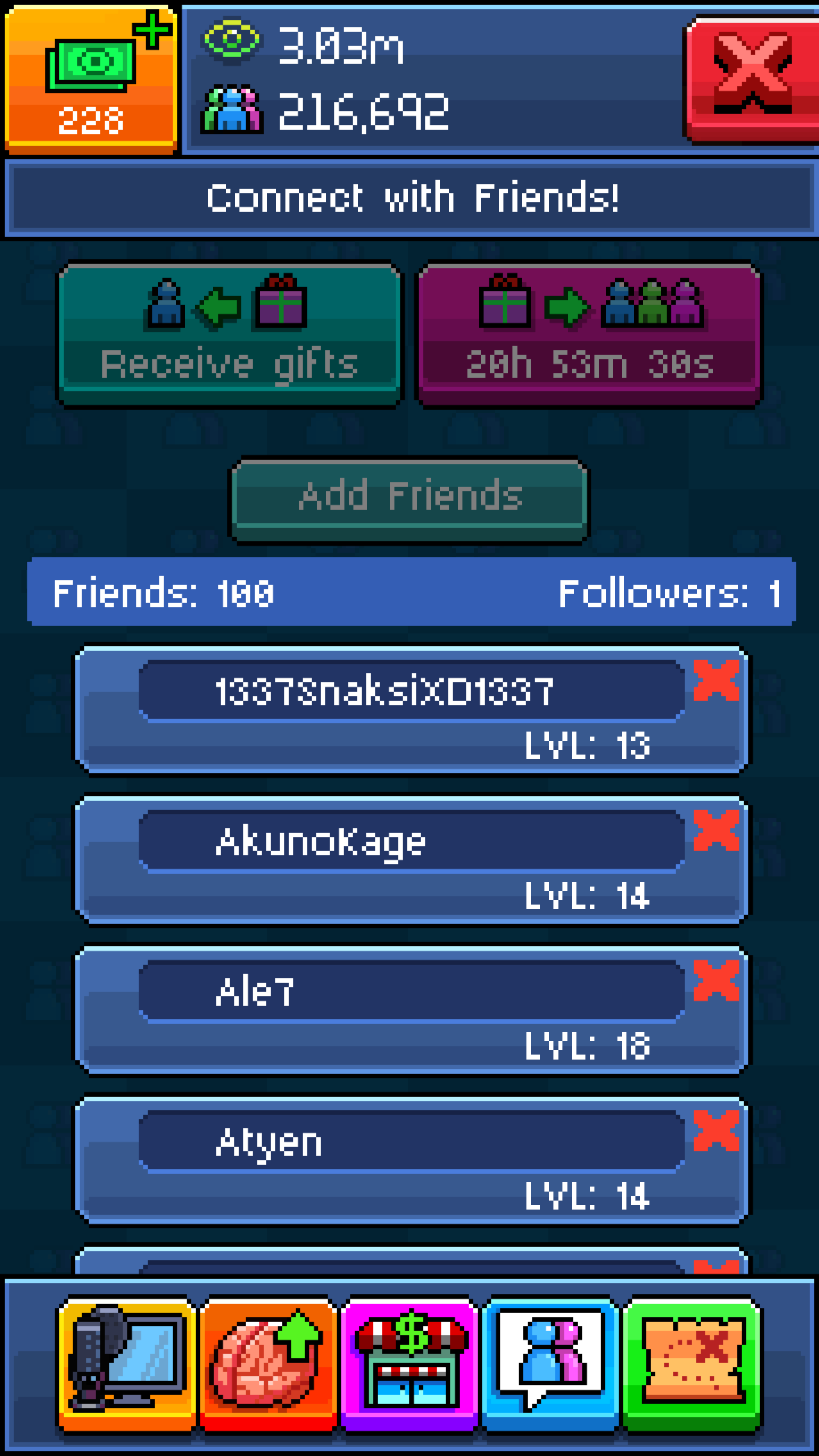The image size is (819, 1456).
Task: Open the treasure map tab
Action: 691,1364
